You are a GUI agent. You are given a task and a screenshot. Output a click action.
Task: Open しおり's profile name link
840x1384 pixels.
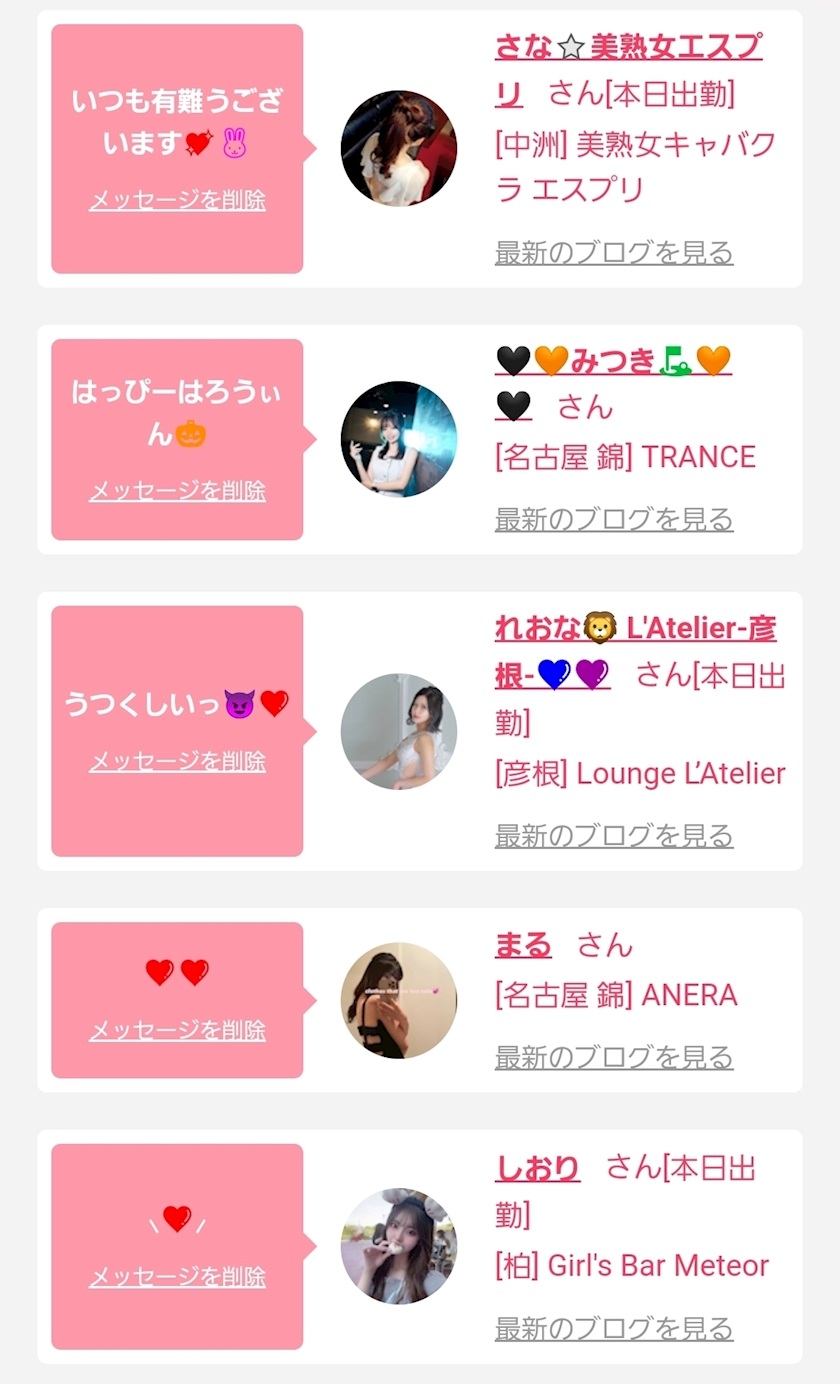coord(537,1168)
